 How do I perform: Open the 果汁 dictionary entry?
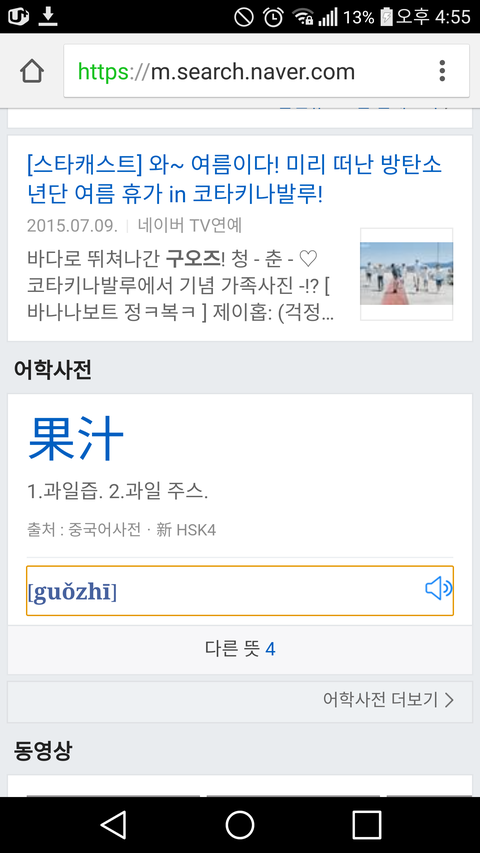tap(76, 438)
